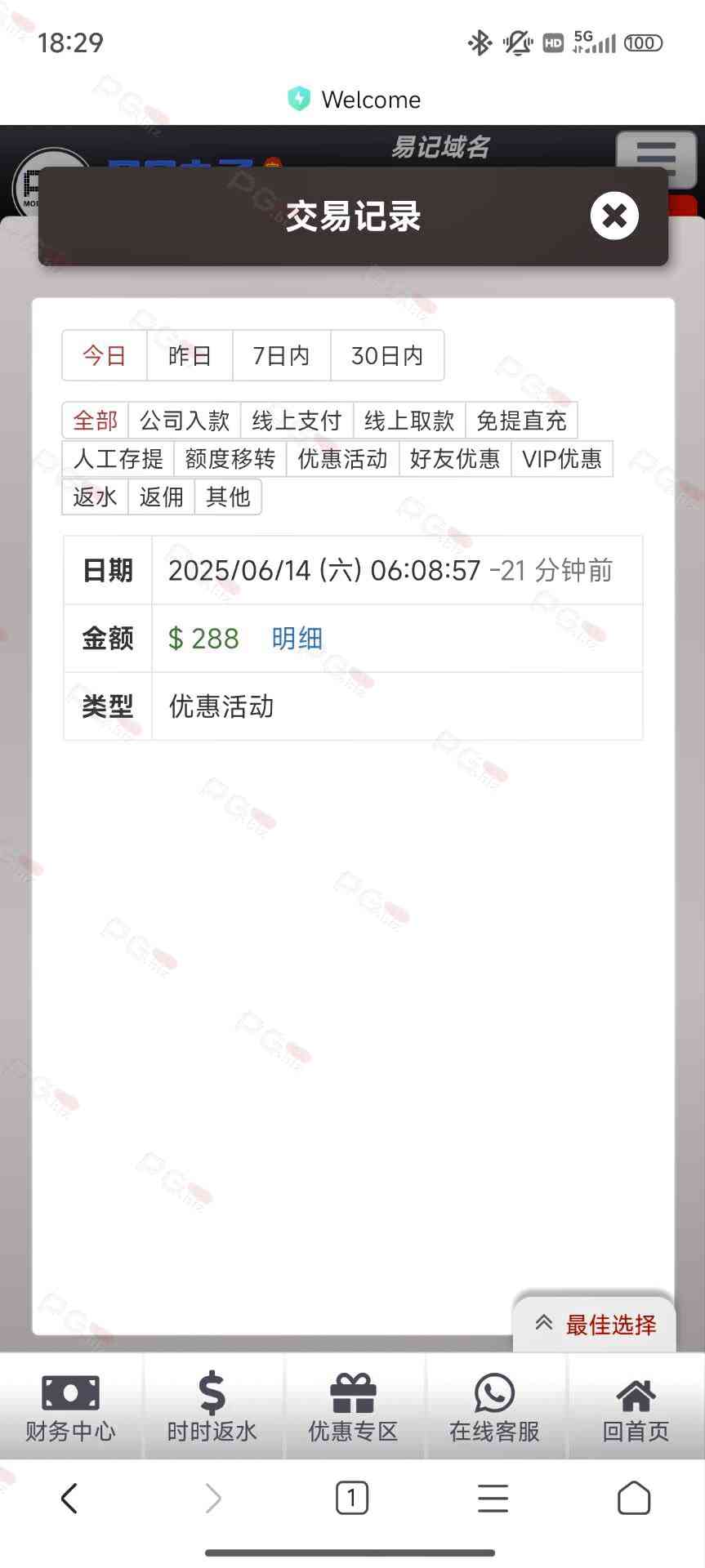Show 人工存提 transactions

[x=118, y=459]
